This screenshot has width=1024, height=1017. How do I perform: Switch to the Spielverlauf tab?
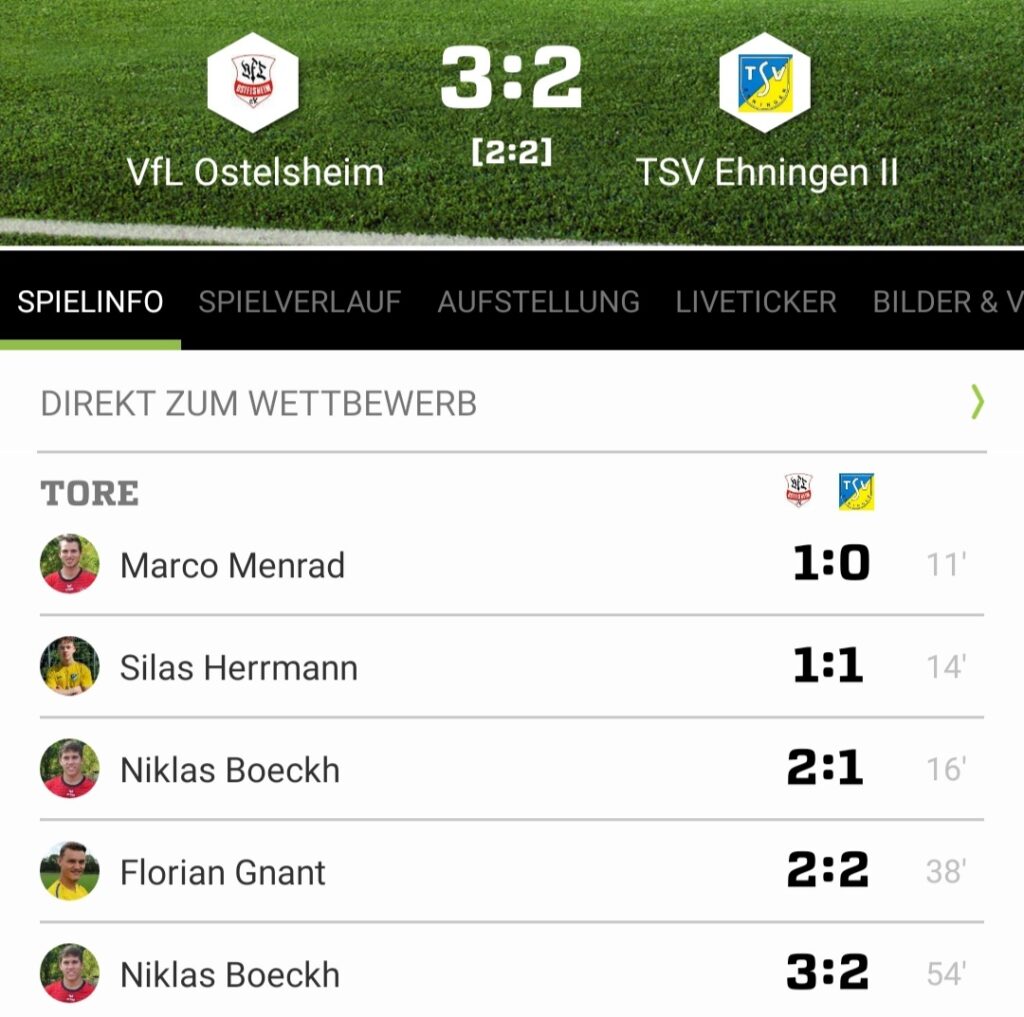coord(299,302)
